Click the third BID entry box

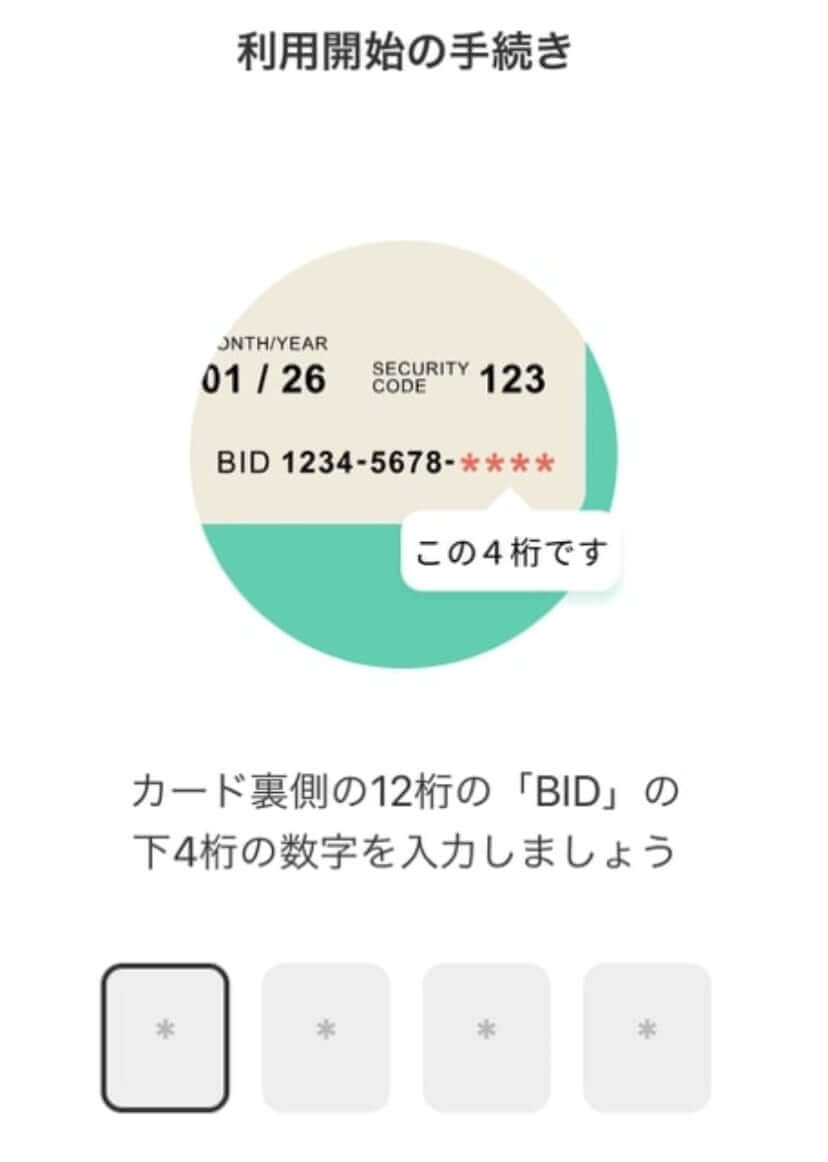tap(487, 1030)
